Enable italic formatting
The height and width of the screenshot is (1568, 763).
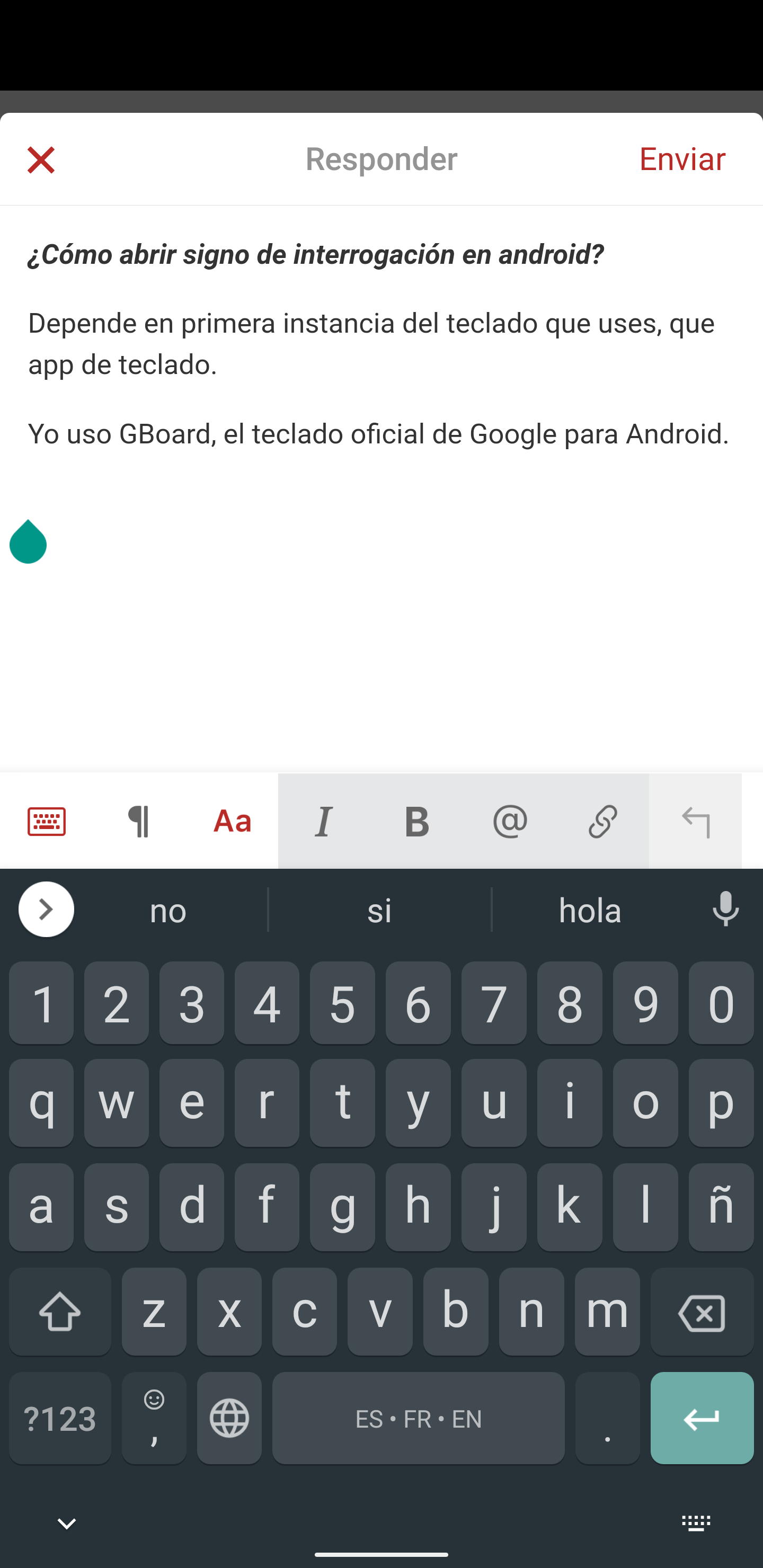324,821
